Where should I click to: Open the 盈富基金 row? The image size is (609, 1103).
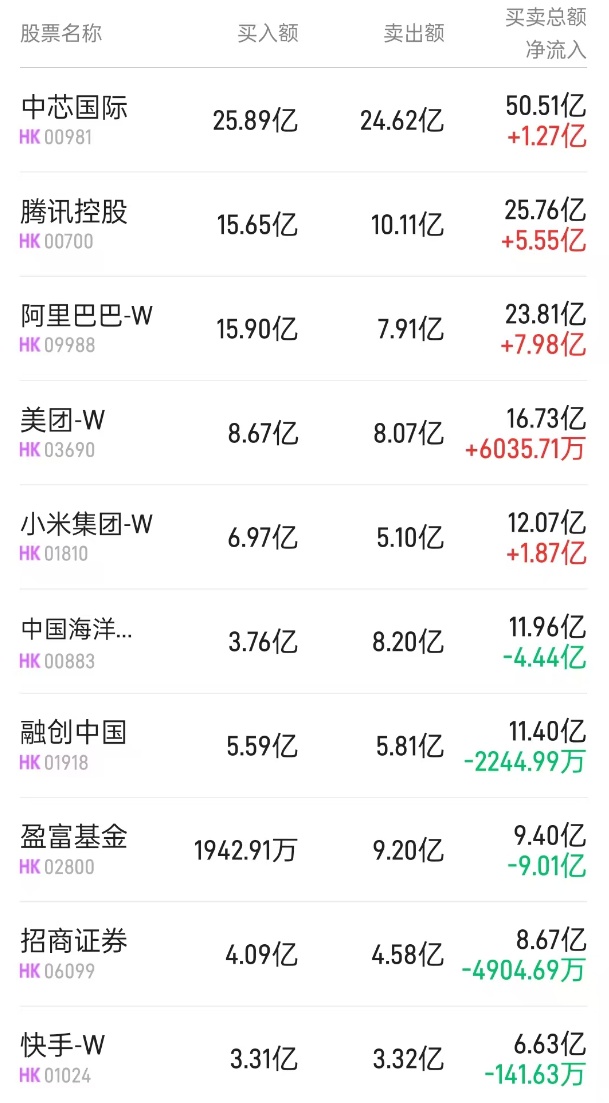coord(74,837)
